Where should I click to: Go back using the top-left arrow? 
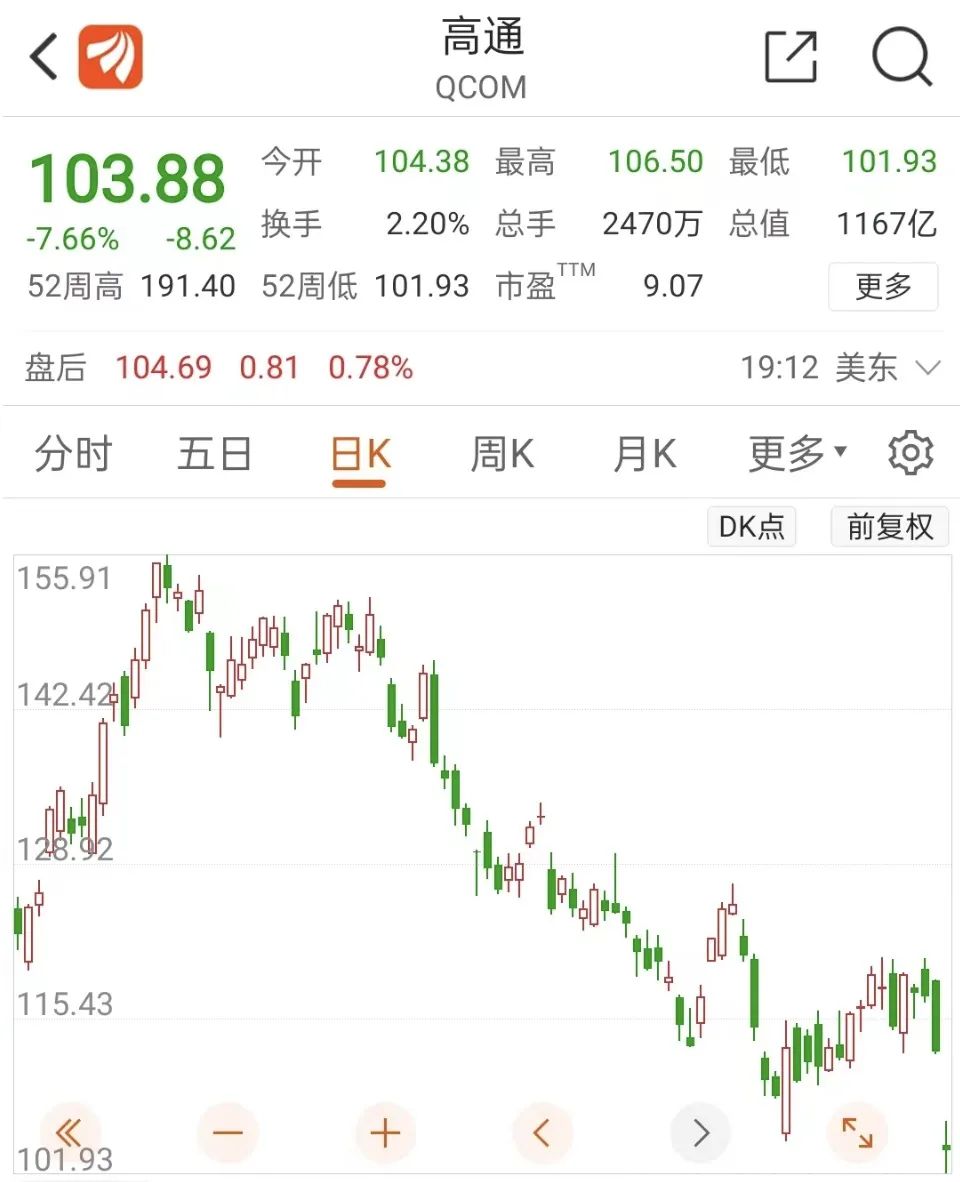(x=44, y=58)
